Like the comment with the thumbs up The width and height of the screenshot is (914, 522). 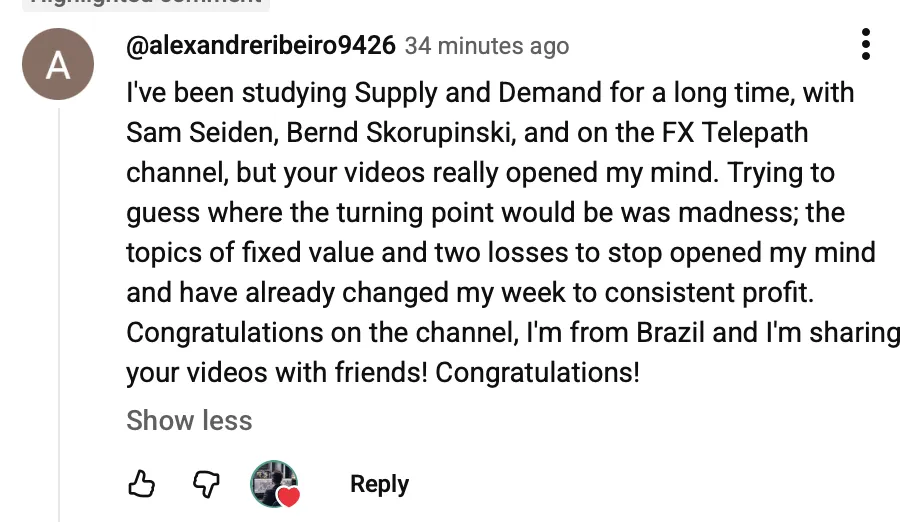tap(142, 484)
